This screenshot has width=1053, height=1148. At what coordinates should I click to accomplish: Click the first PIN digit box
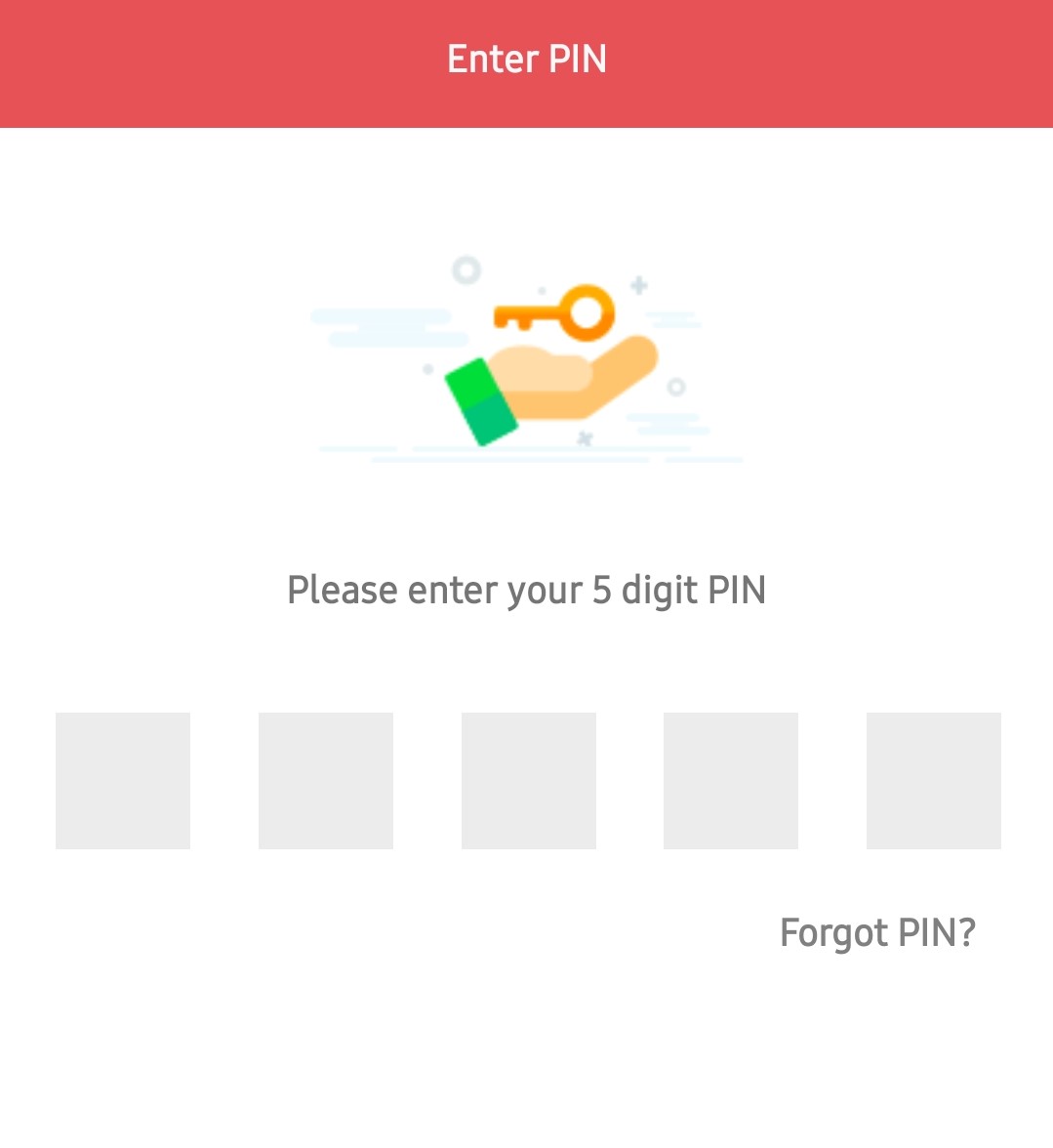pos(123,781)
